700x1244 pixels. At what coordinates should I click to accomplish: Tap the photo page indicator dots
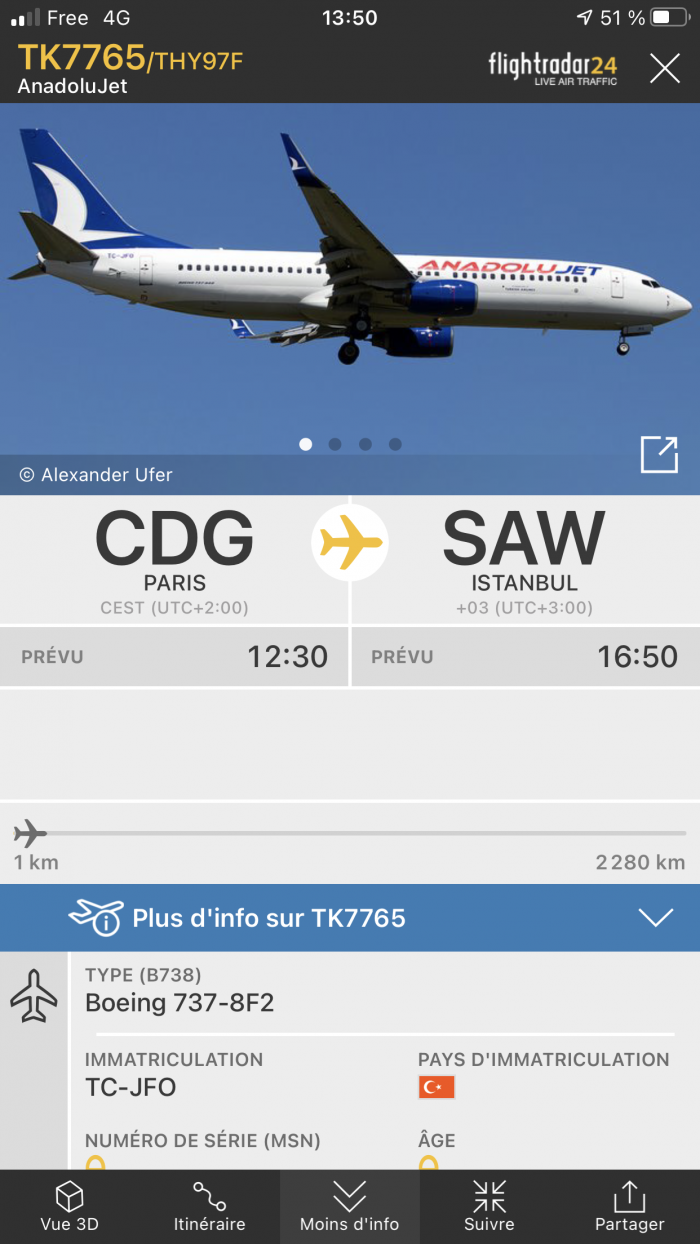click(350, 444)
